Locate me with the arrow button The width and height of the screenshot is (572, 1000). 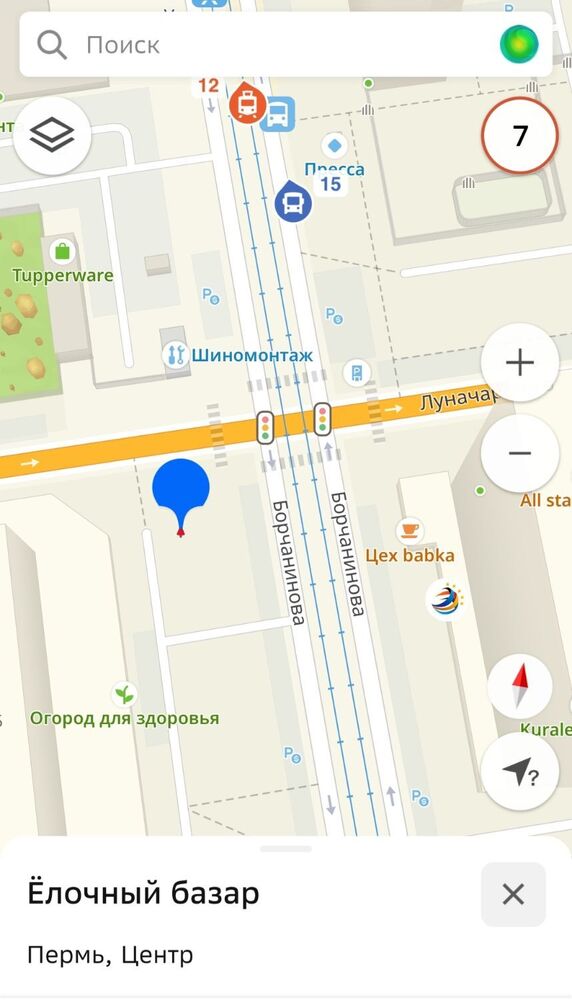click(x=520, y=771)
